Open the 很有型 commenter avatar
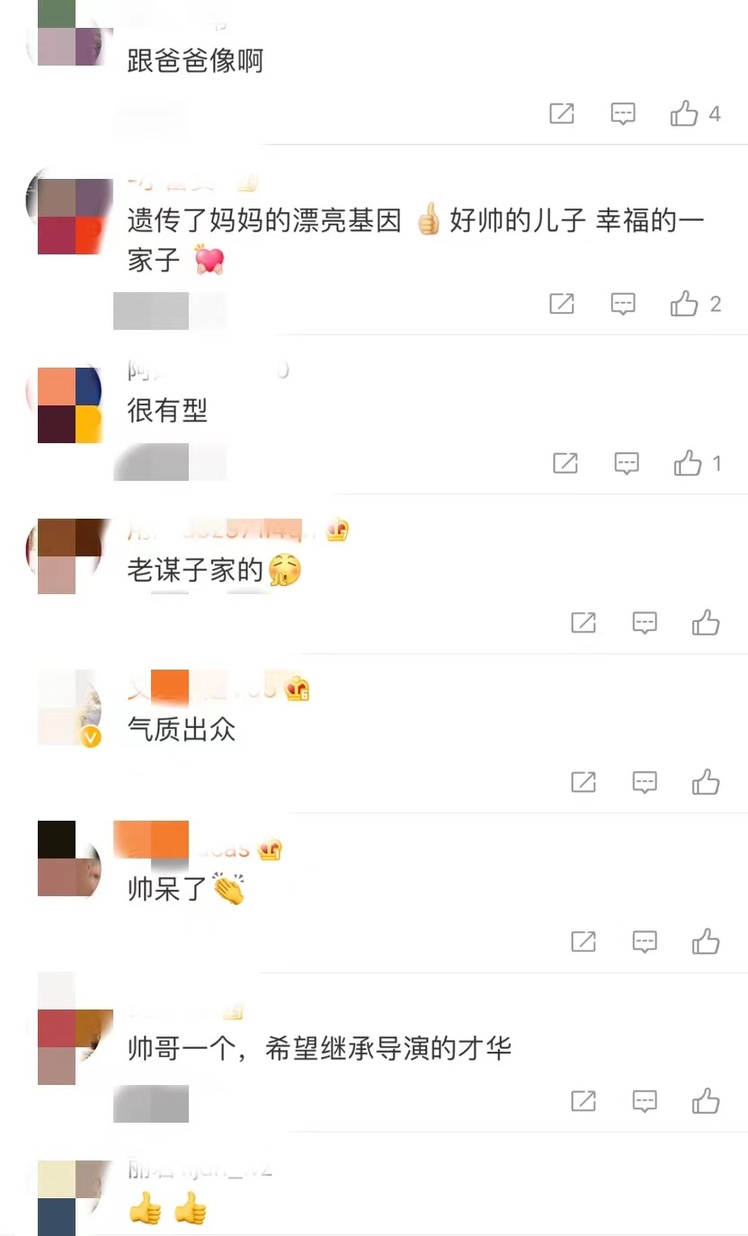The image size is (748, 1236). tap(70, 403)
